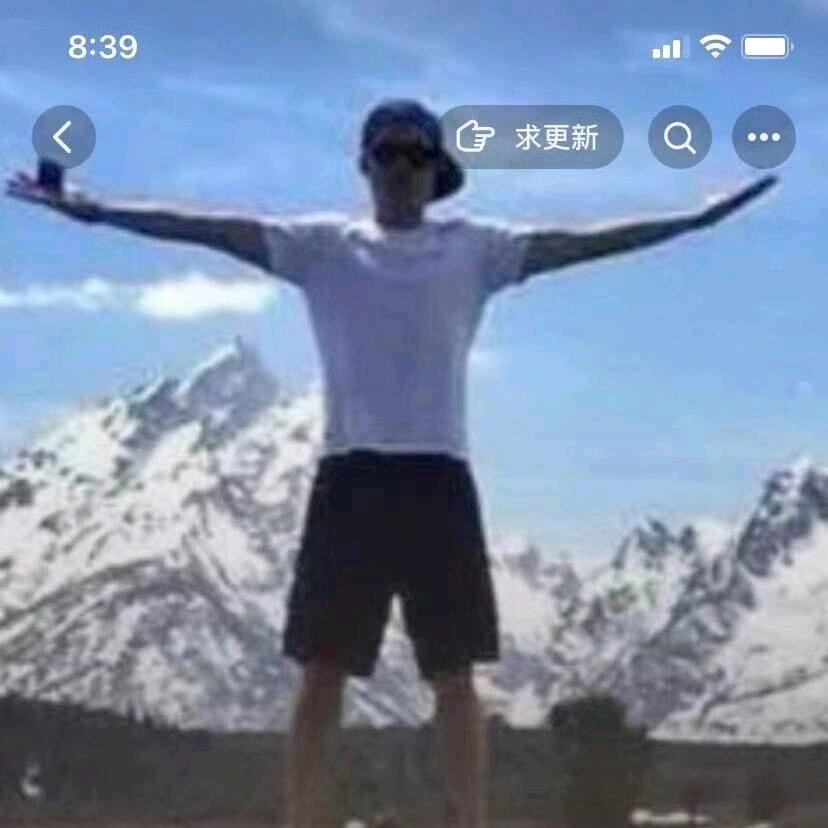Tap the 求更新 button
This screenshot has height=828, width=828.
[x=531, y=137]
